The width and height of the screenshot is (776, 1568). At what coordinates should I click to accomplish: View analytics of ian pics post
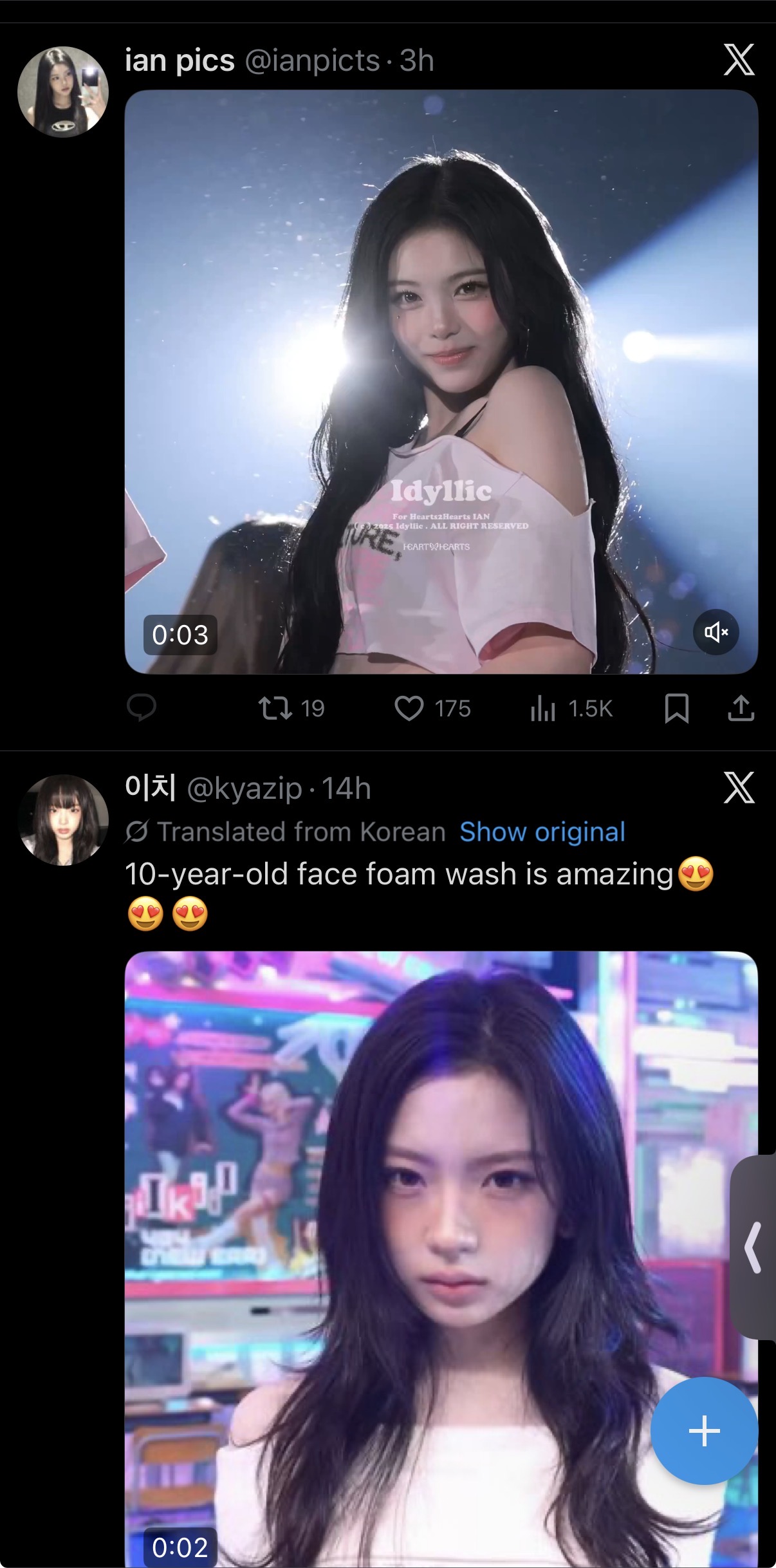(x=543, y=708)
